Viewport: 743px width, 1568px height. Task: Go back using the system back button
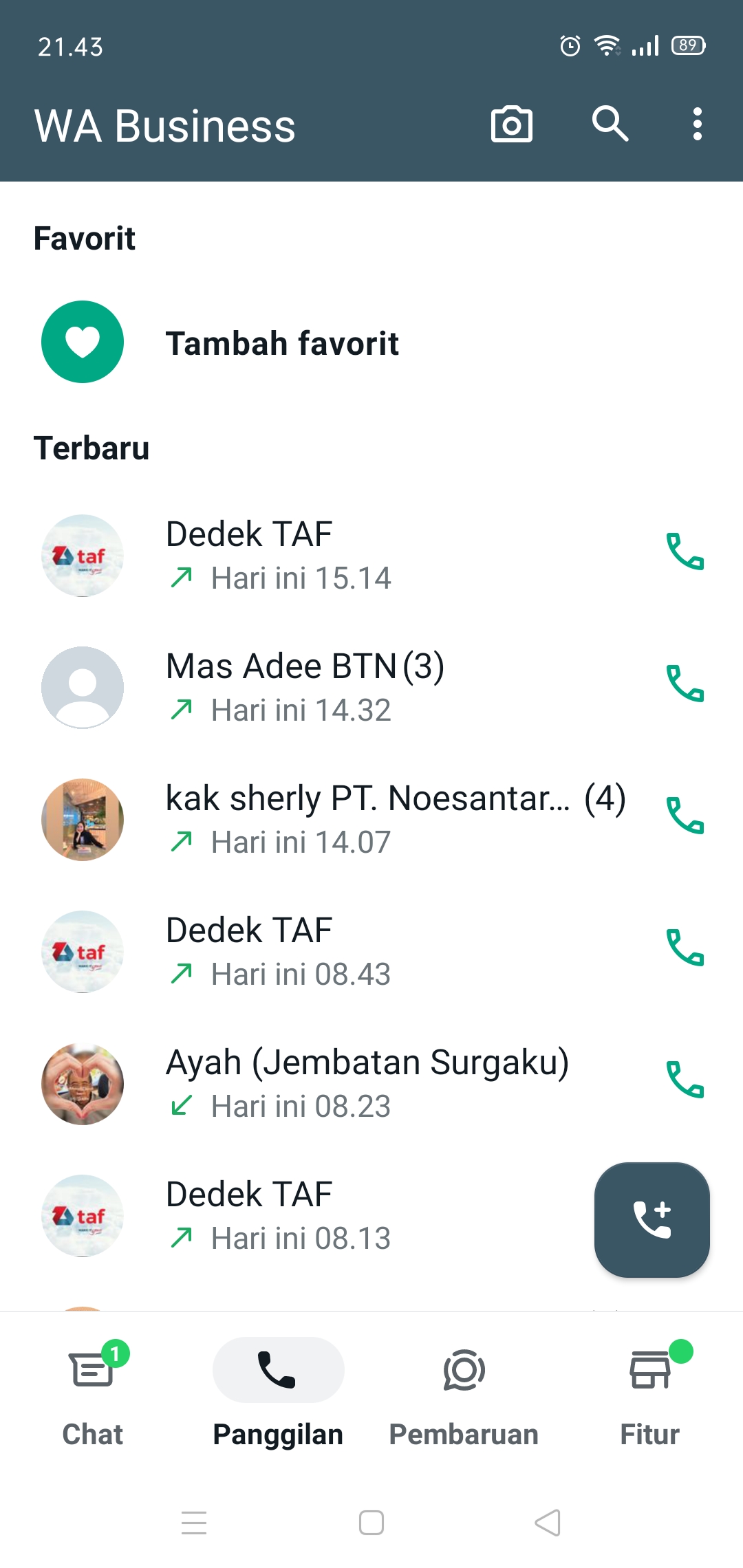(x=548, y=1523)
